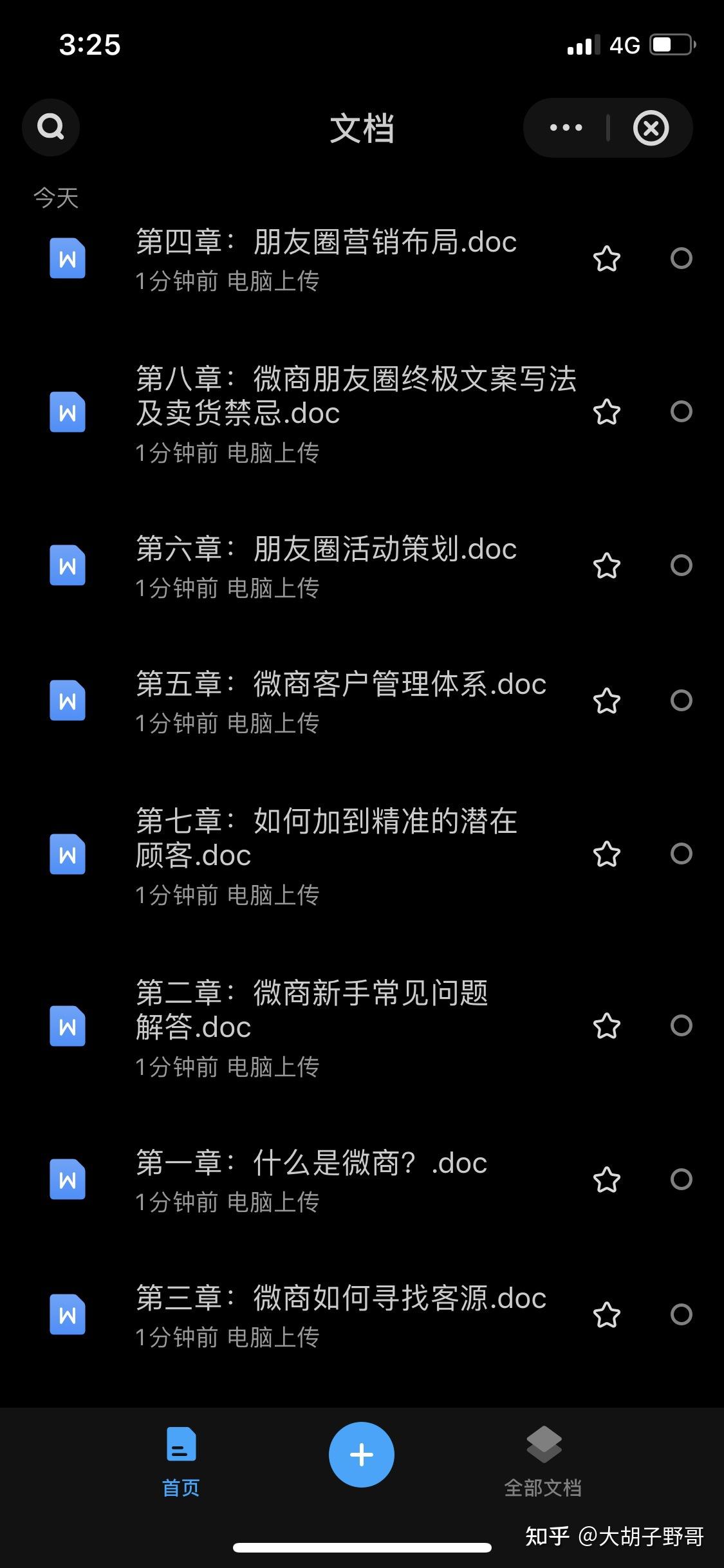Open 第三章：微商如何寻找客源.doc
724x1568 pixels.
tap(340, 1298)
